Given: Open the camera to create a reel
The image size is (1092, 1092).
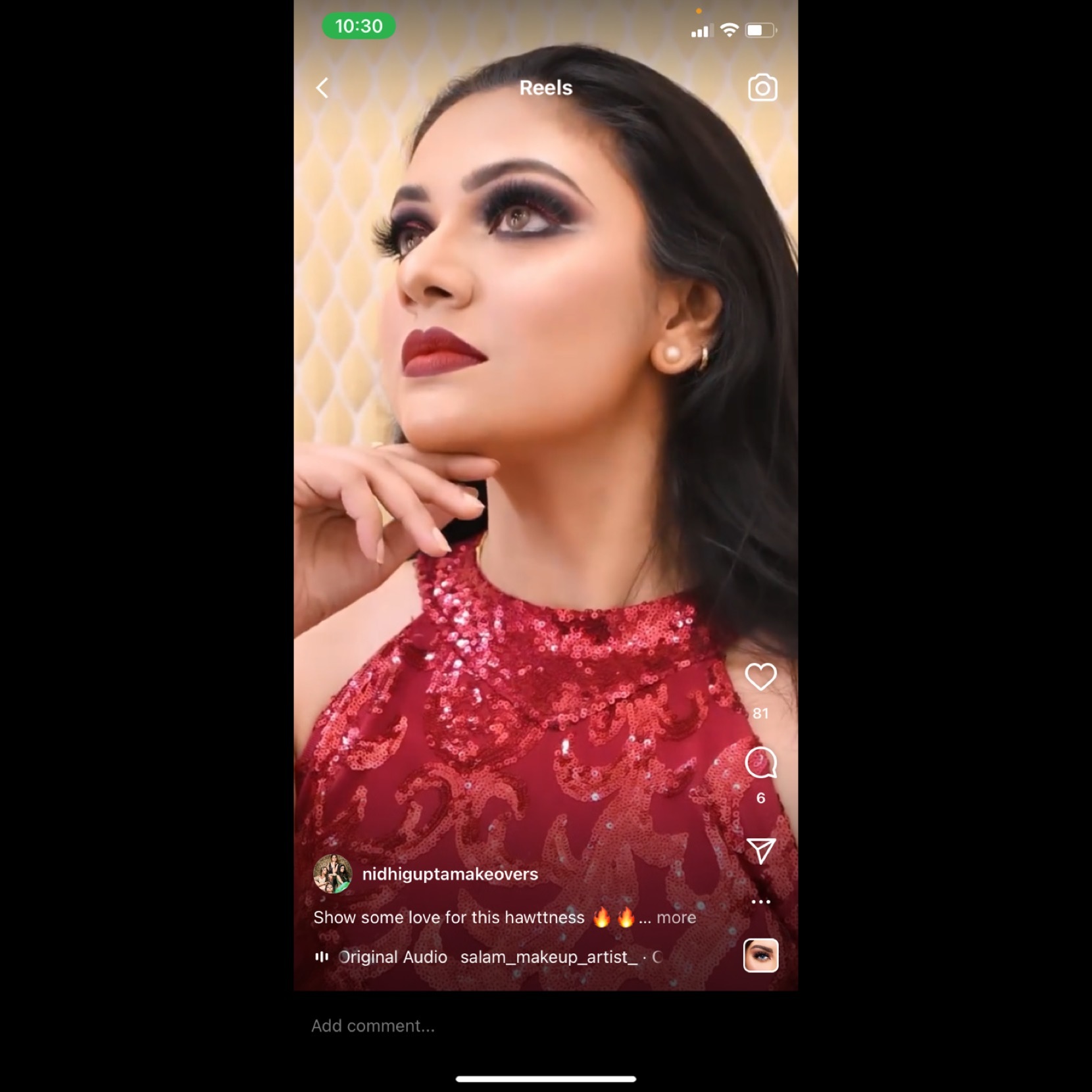Looking at the screenshot, I should [x=762, y=88].
